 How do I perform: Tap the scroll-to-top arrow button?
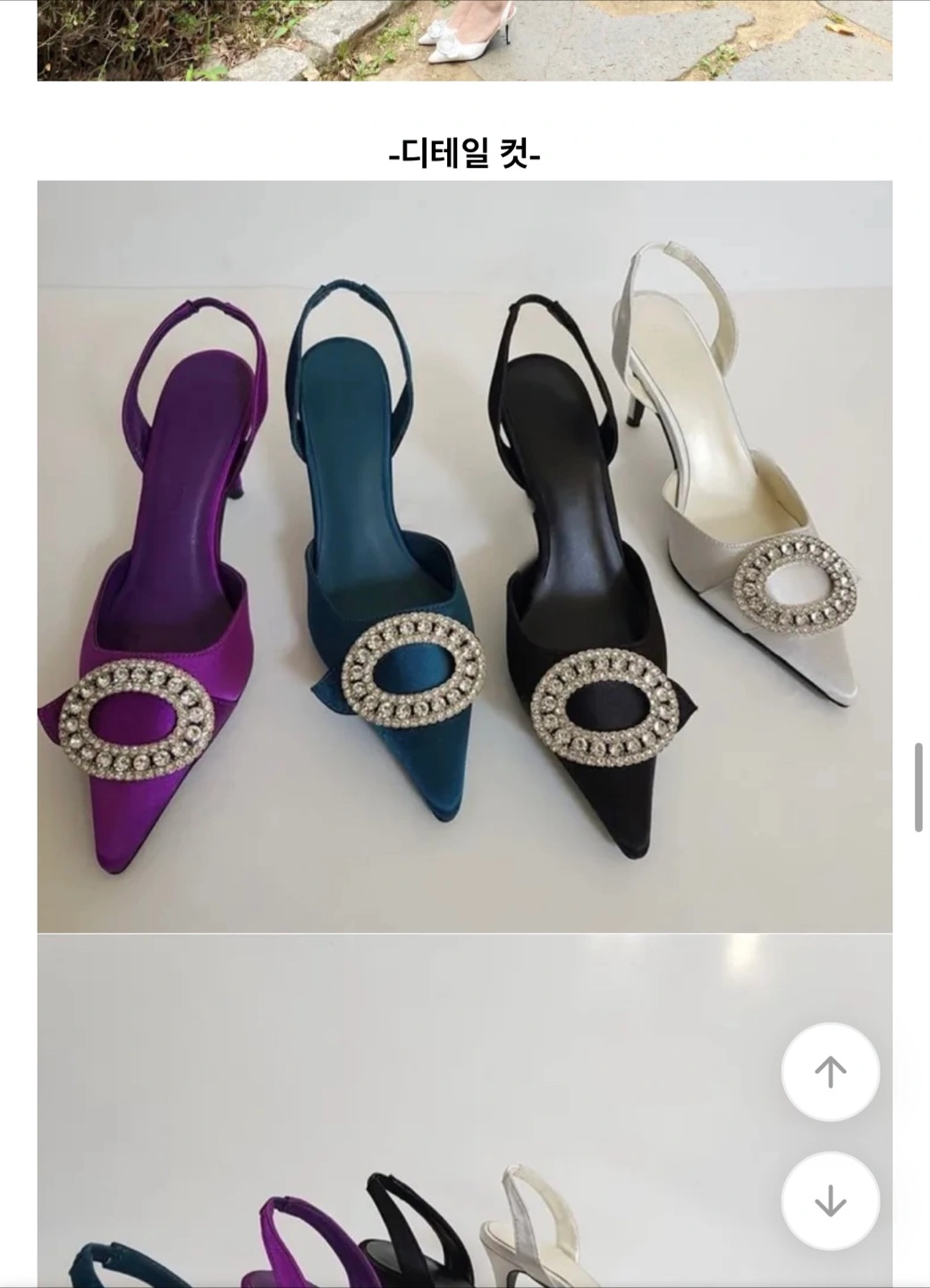click(x=830, y=1072)
